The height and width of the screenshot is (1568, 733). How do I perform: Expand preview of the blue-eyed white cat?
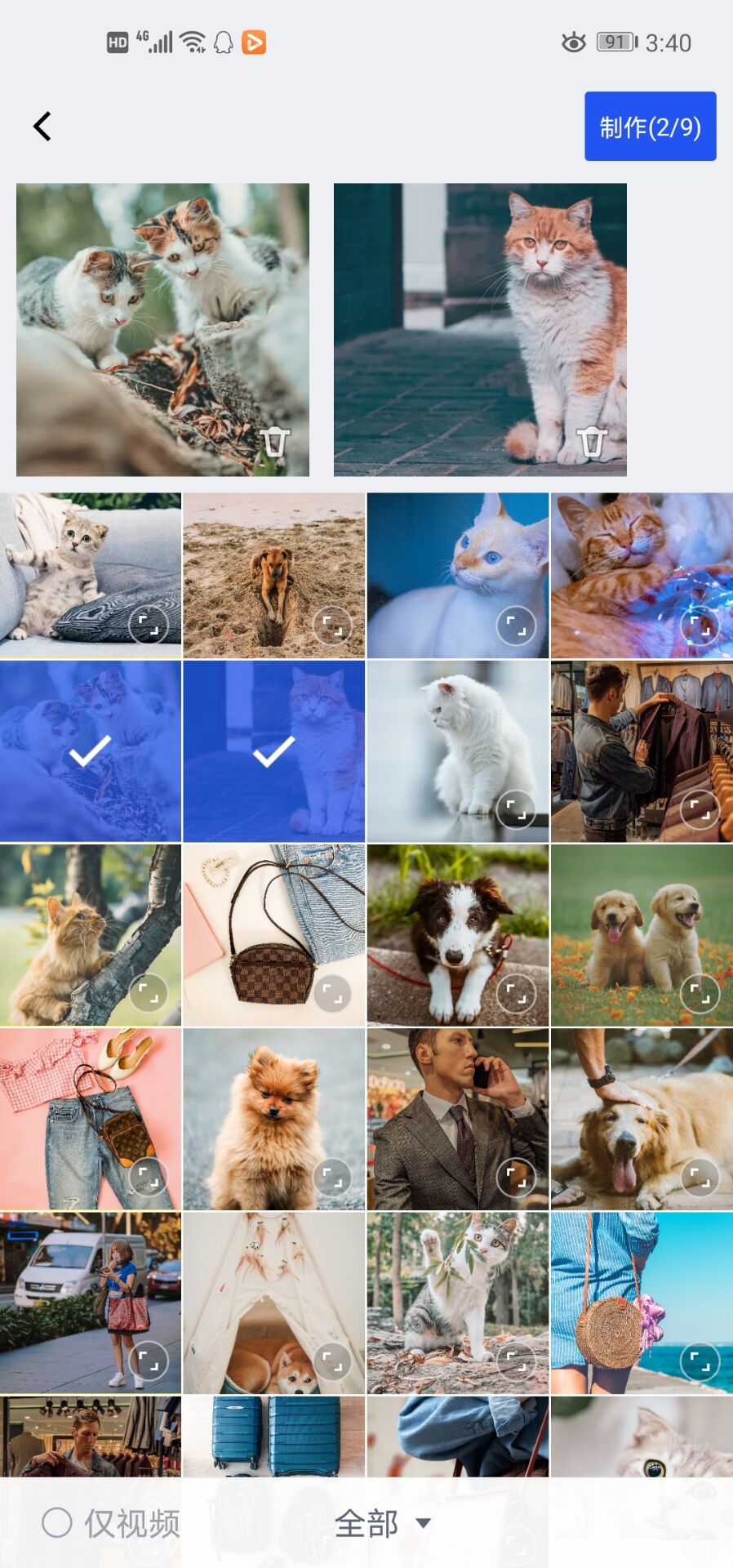point(516,626)
